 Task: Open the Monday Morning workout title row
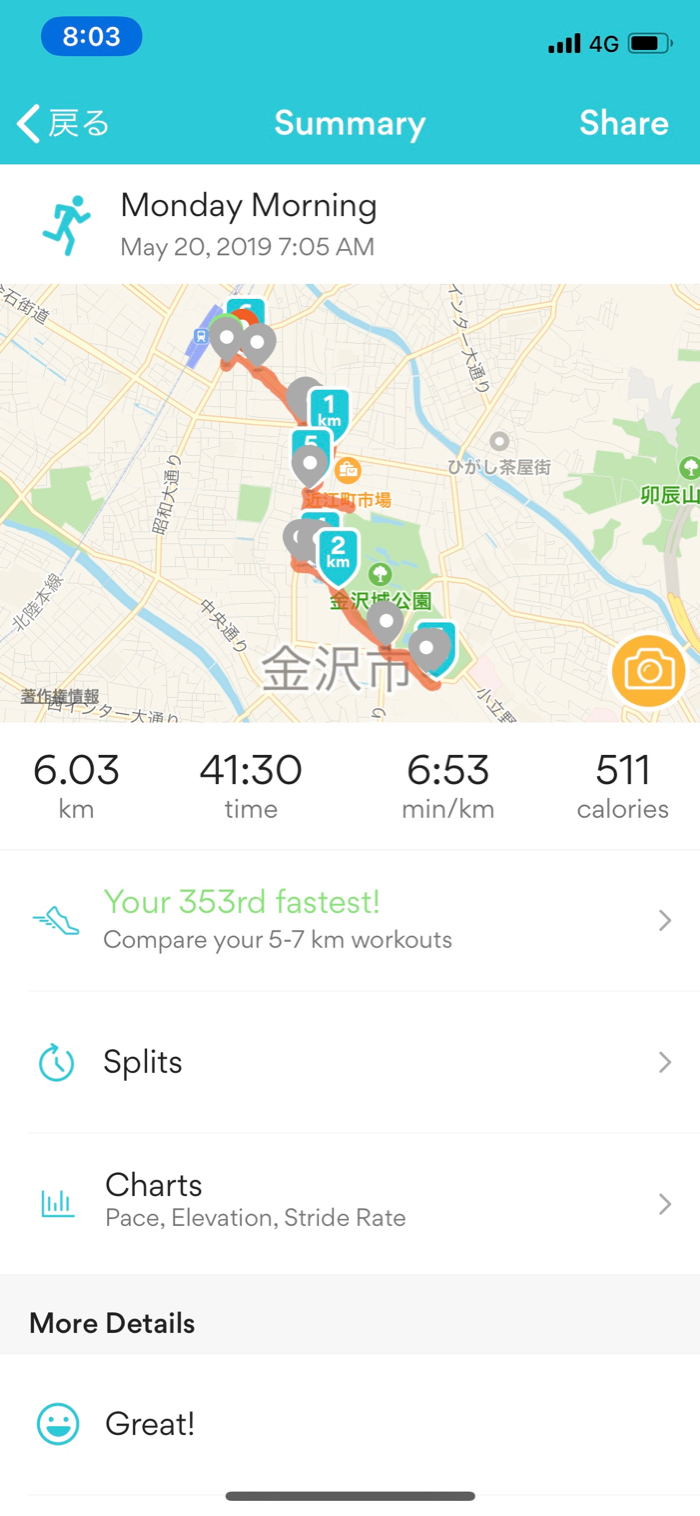(x=350, y=224)
